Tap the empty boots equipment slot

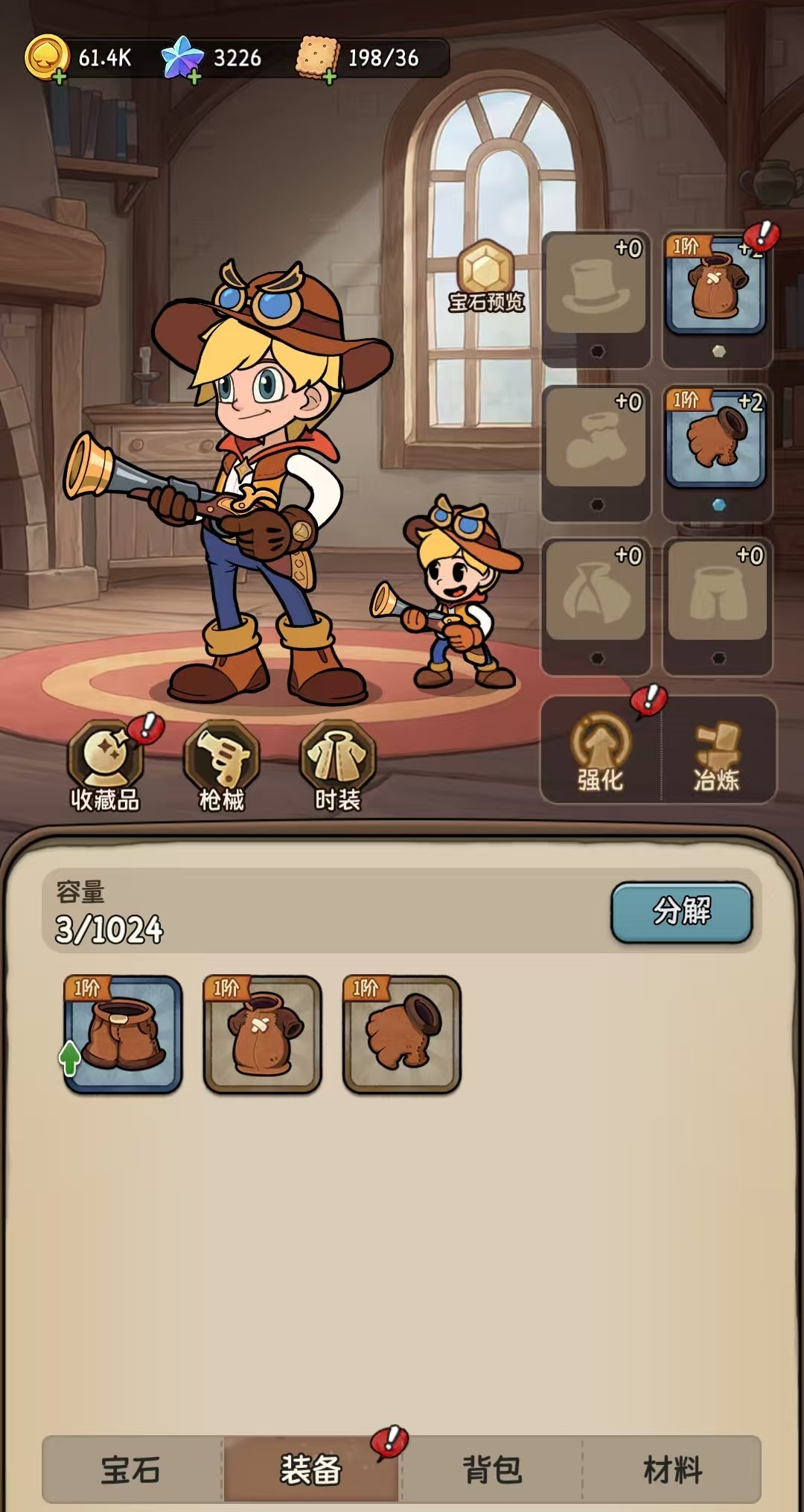pos(596,439)
